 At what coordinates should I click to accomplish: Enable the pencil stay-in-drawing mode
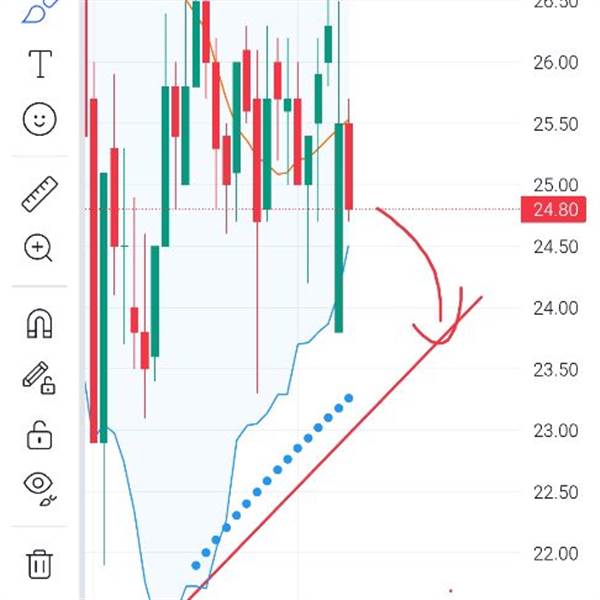point(39,378)
